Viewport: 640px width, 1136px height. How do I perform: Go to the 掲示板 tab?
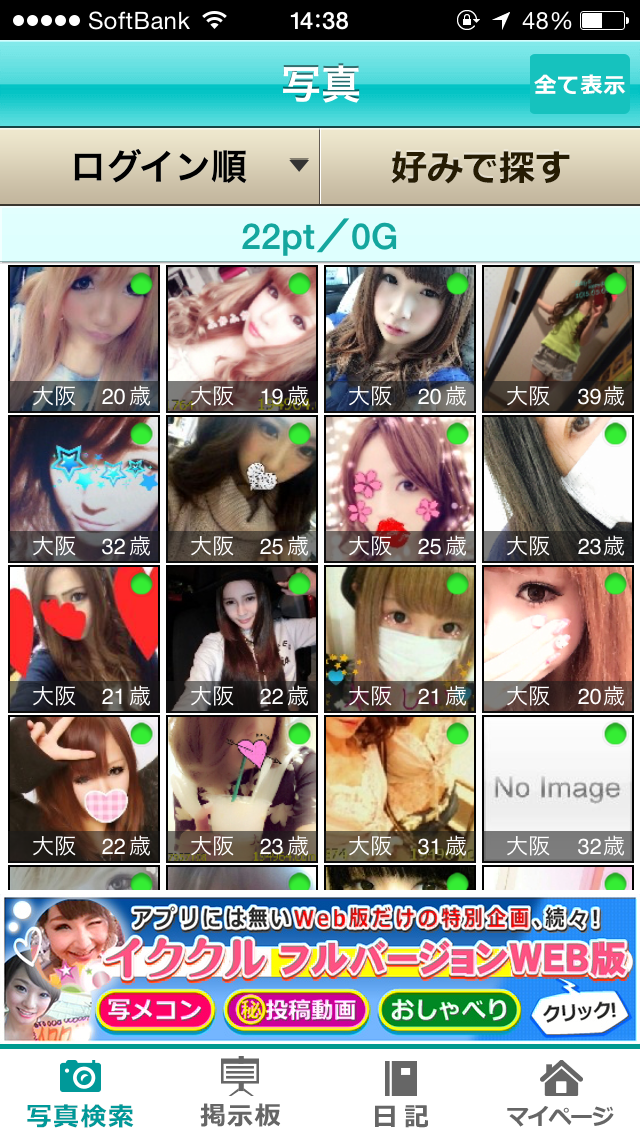click(x=240, y=1092)
